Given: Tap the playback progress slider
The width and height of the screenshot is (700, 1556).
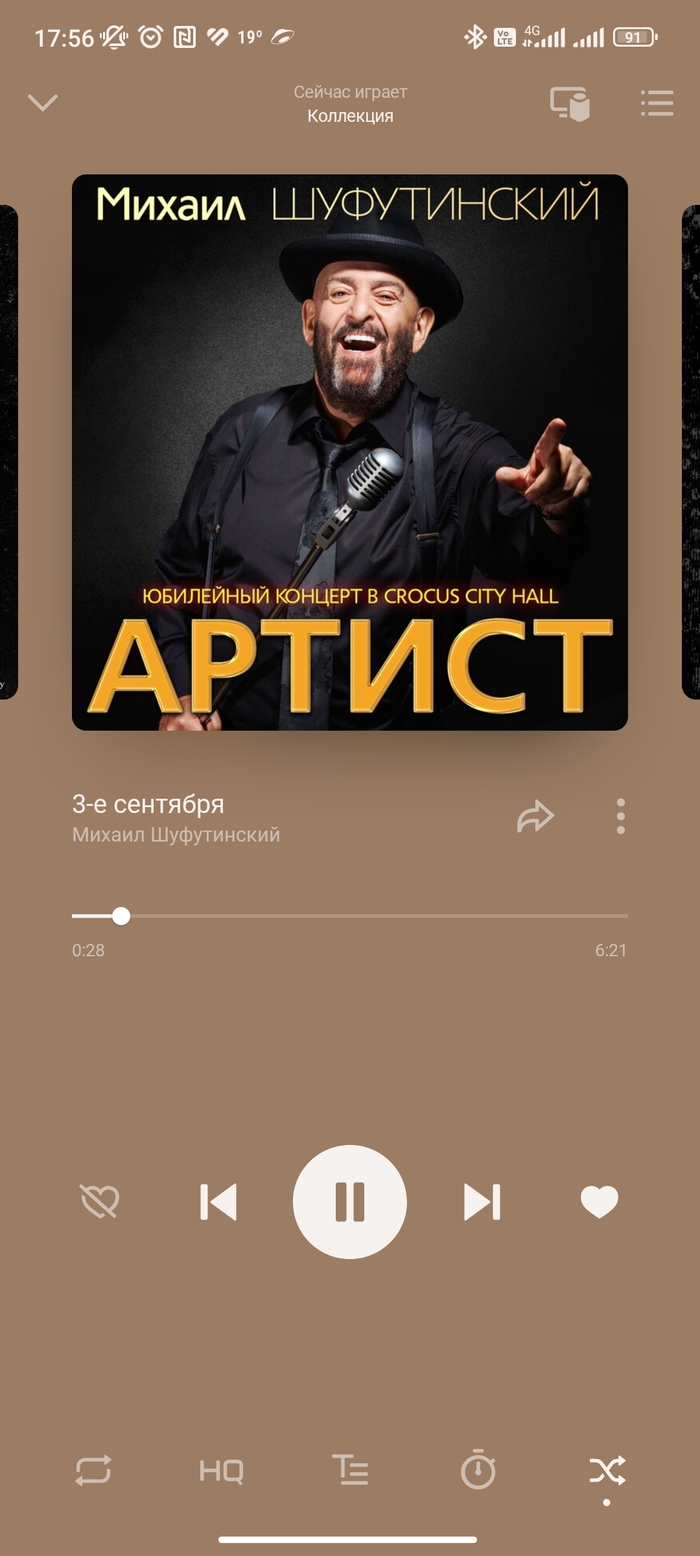Looking at the screenshot, I should tap(350, 916).
